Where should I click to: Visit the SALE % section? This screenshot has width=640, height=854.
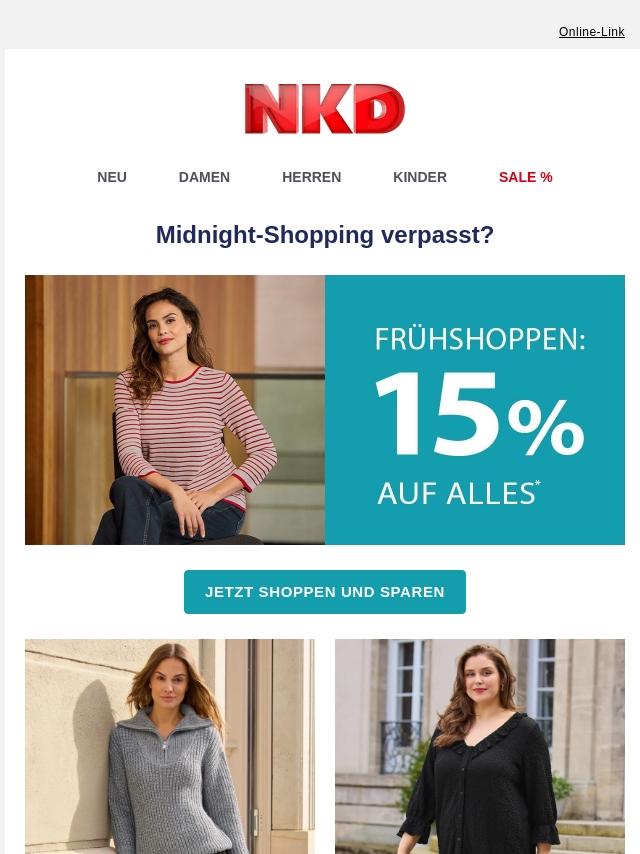[525, 177]
